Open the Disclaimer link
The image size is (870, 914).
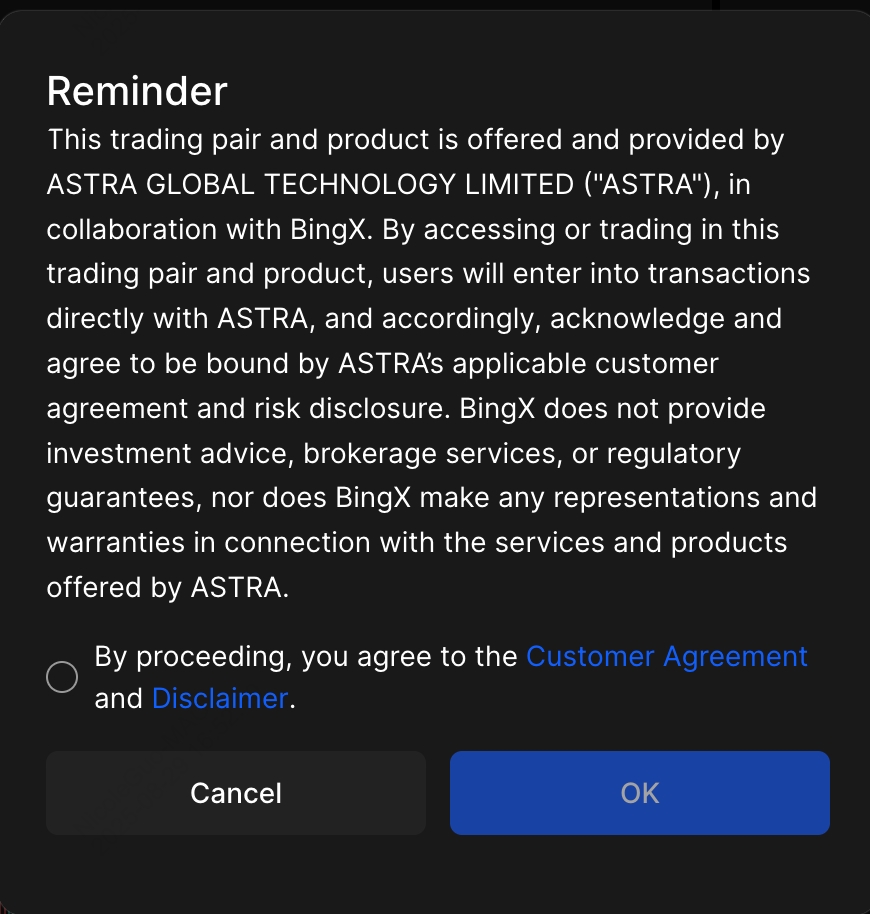(x=220, y=698)
